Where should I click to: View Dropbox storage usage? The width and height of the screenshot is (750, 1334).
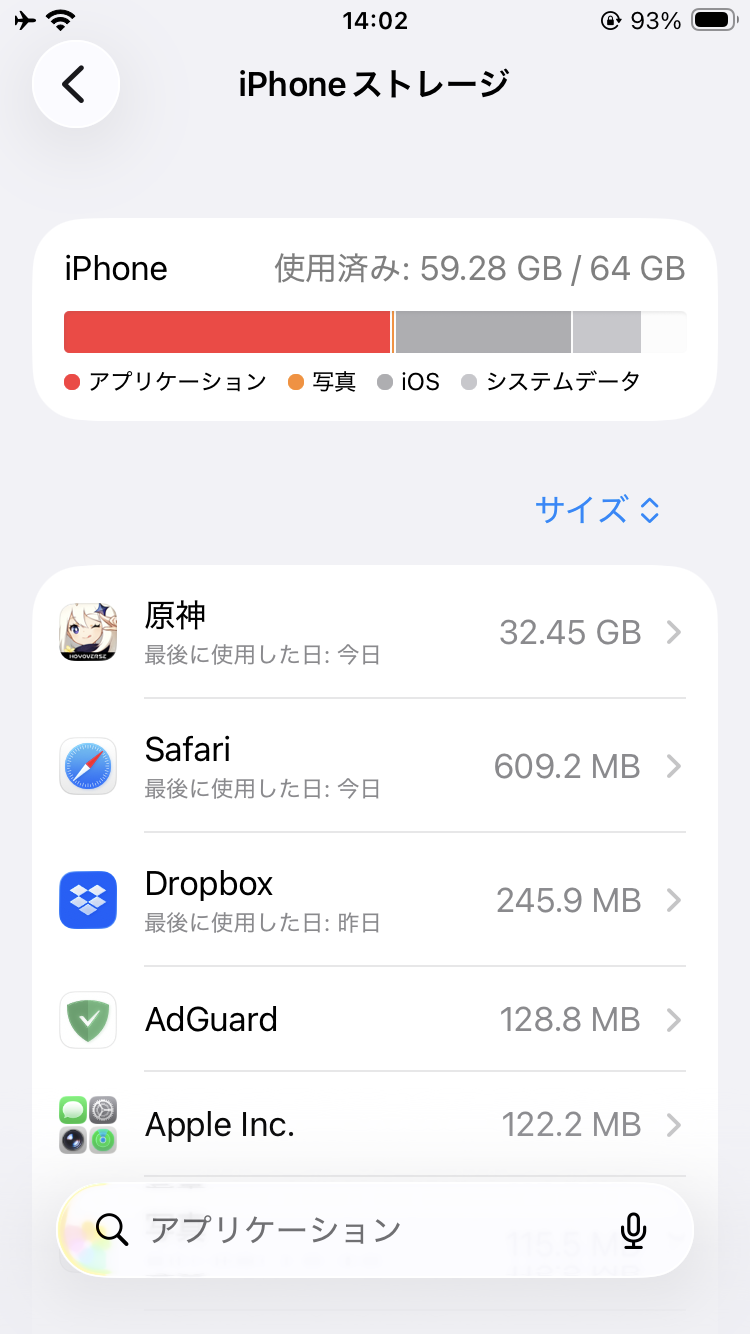(374, 900)
